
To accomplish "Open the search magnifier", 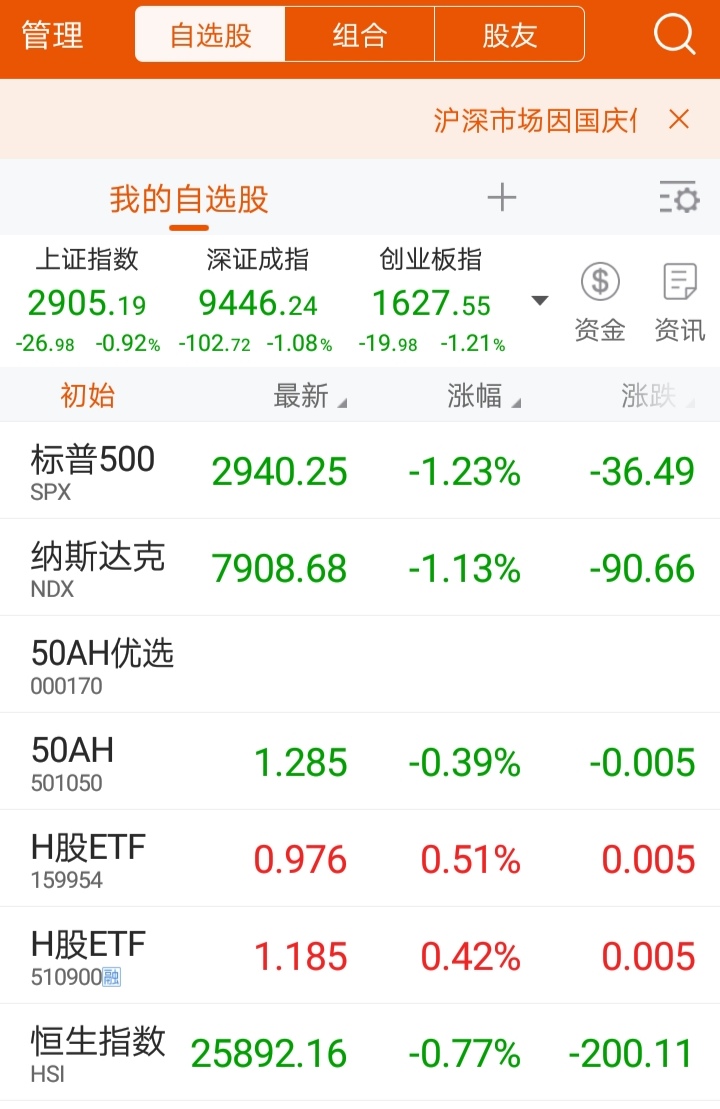I will click(676, 34).
